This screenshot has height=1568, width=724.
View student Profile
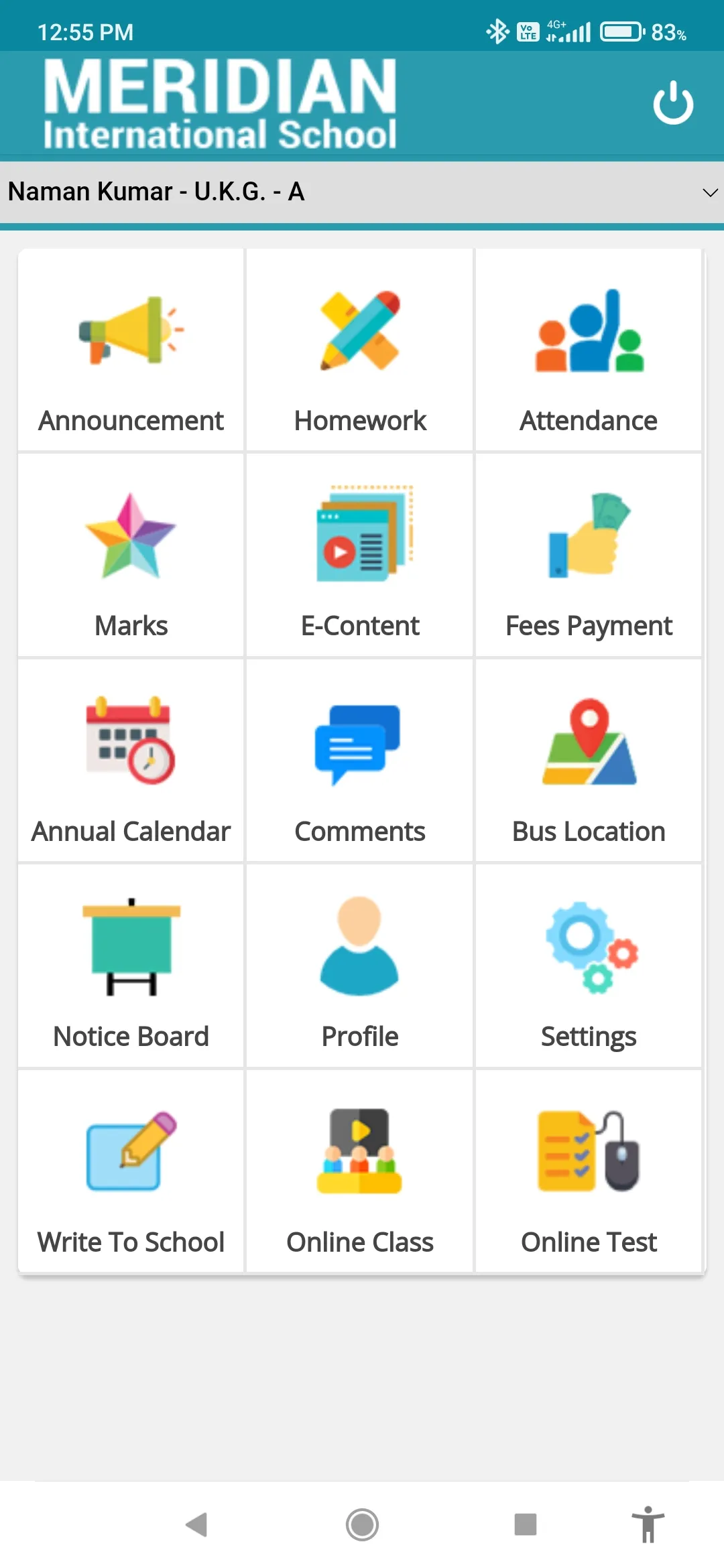click(360, 966)
